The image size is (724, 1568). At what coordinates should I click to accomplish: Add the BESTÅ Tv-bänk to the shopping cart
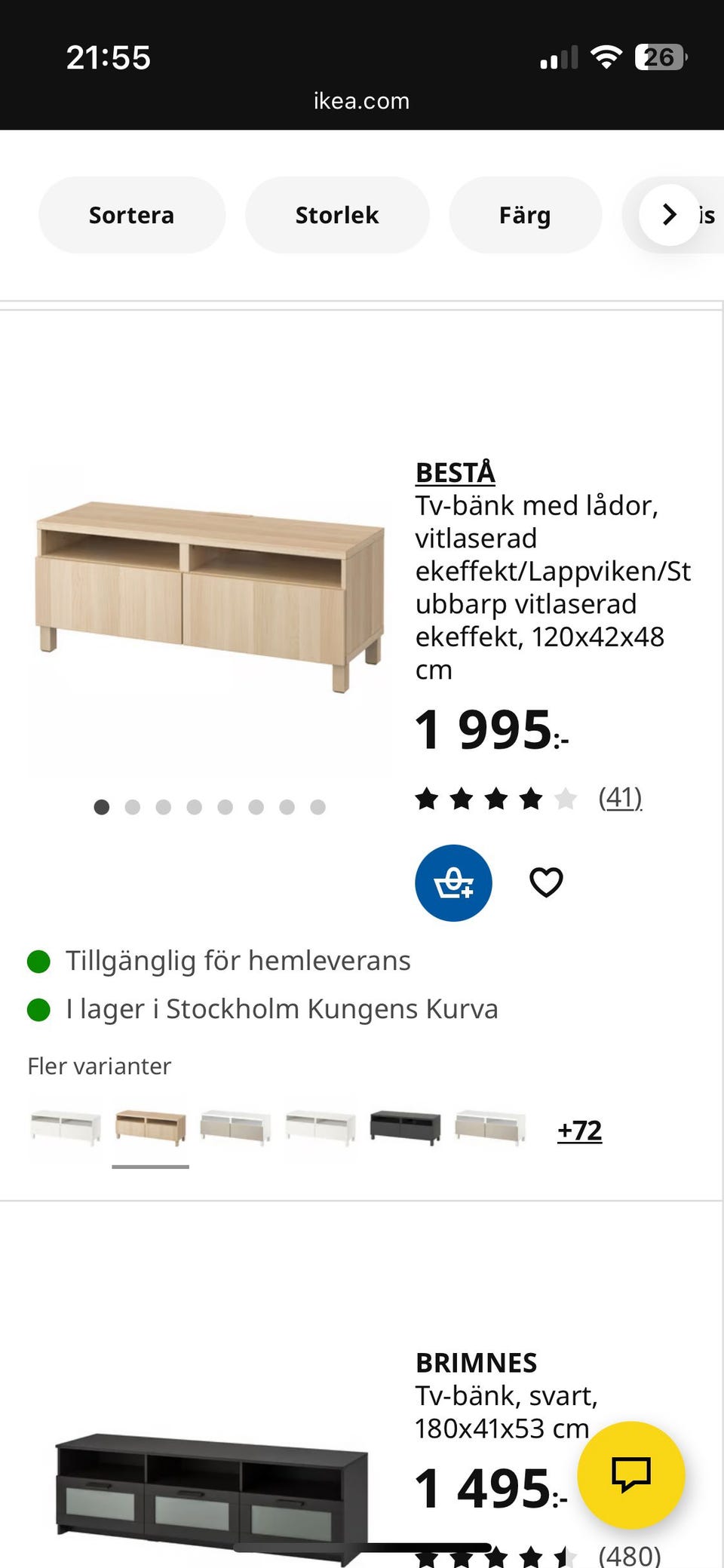click(453, 883)
